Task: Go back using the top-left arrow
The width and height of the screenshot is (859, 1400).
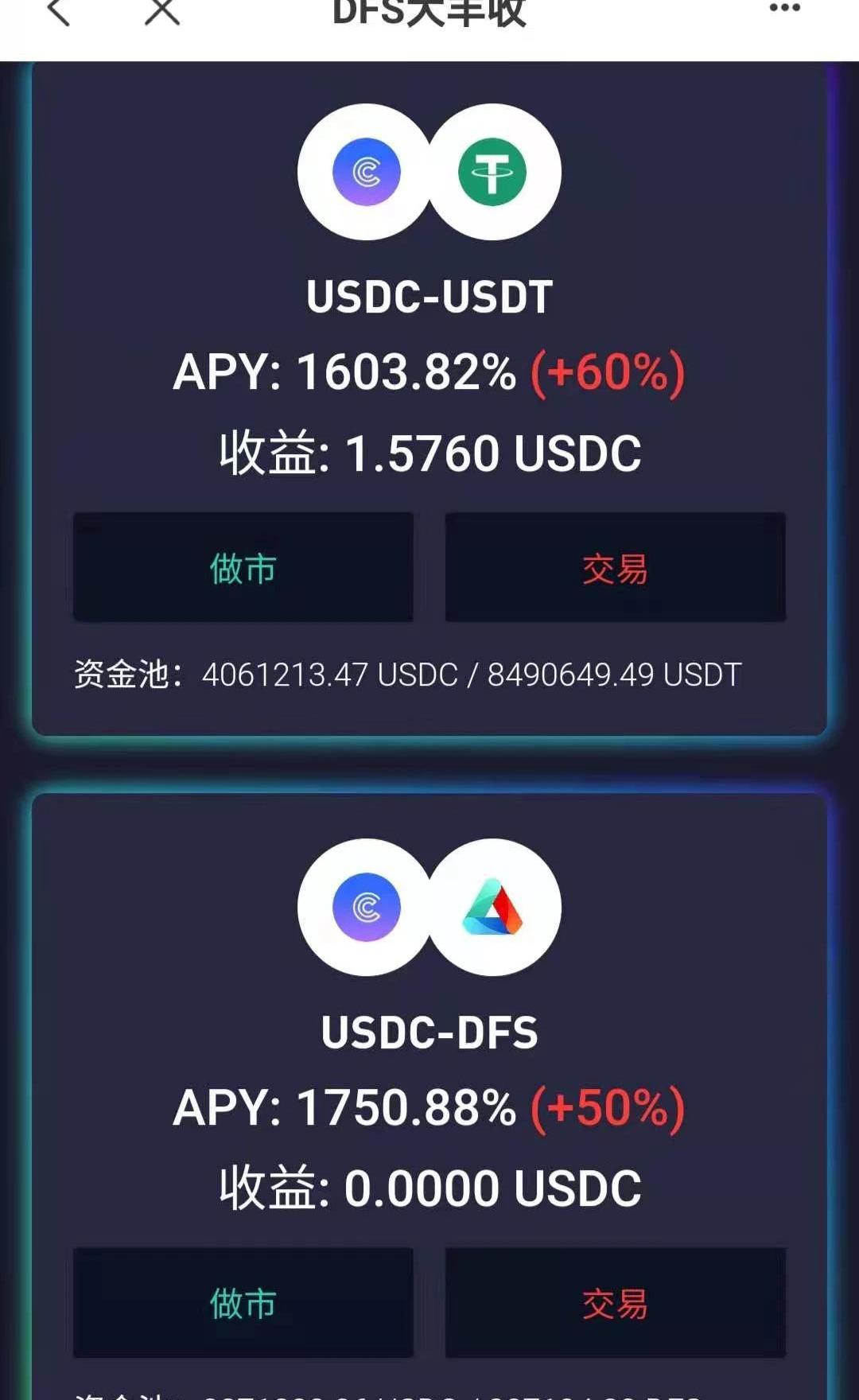Action: point(59,11)
